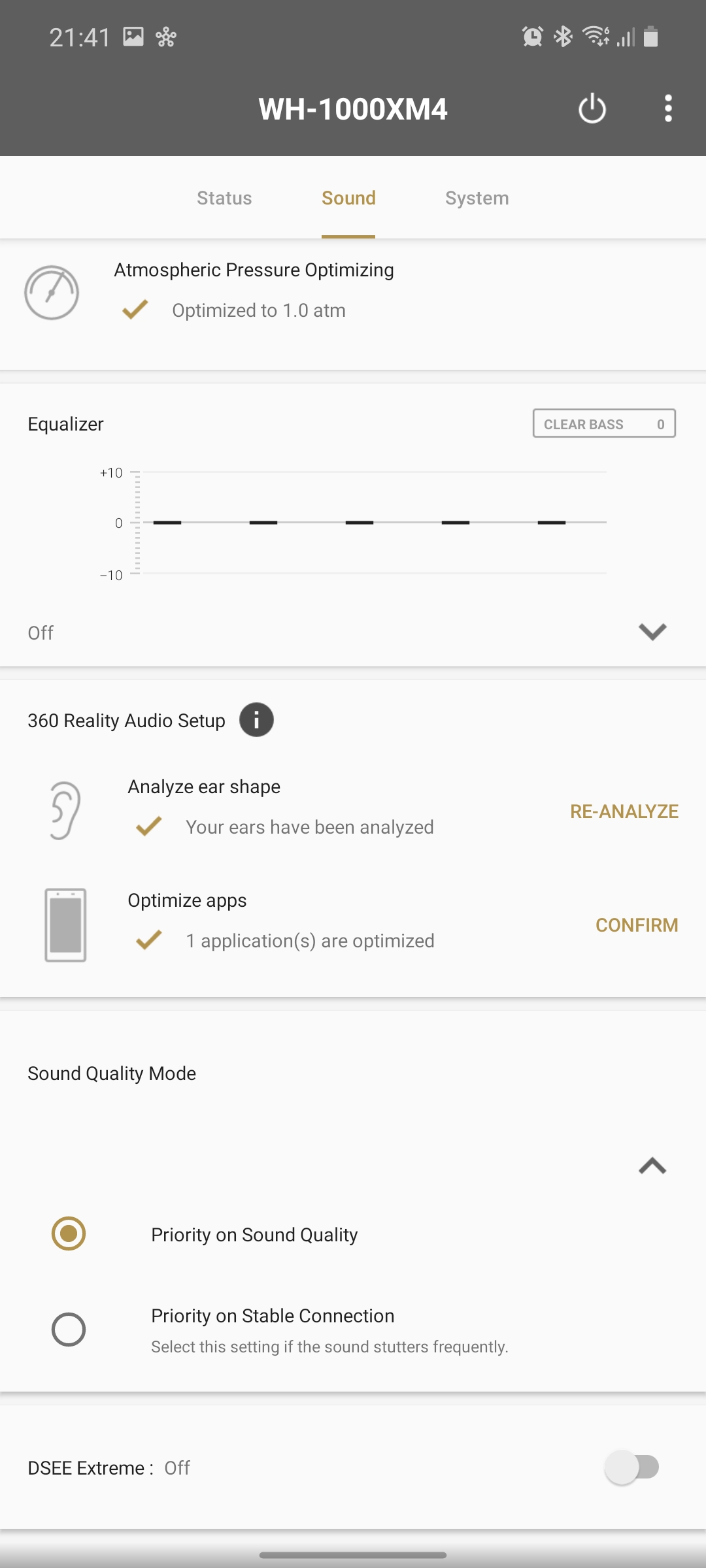Viewport: 706px width, 1568px height.
Task: Select Priority on Stable Connection
Action: (69, 1330)
